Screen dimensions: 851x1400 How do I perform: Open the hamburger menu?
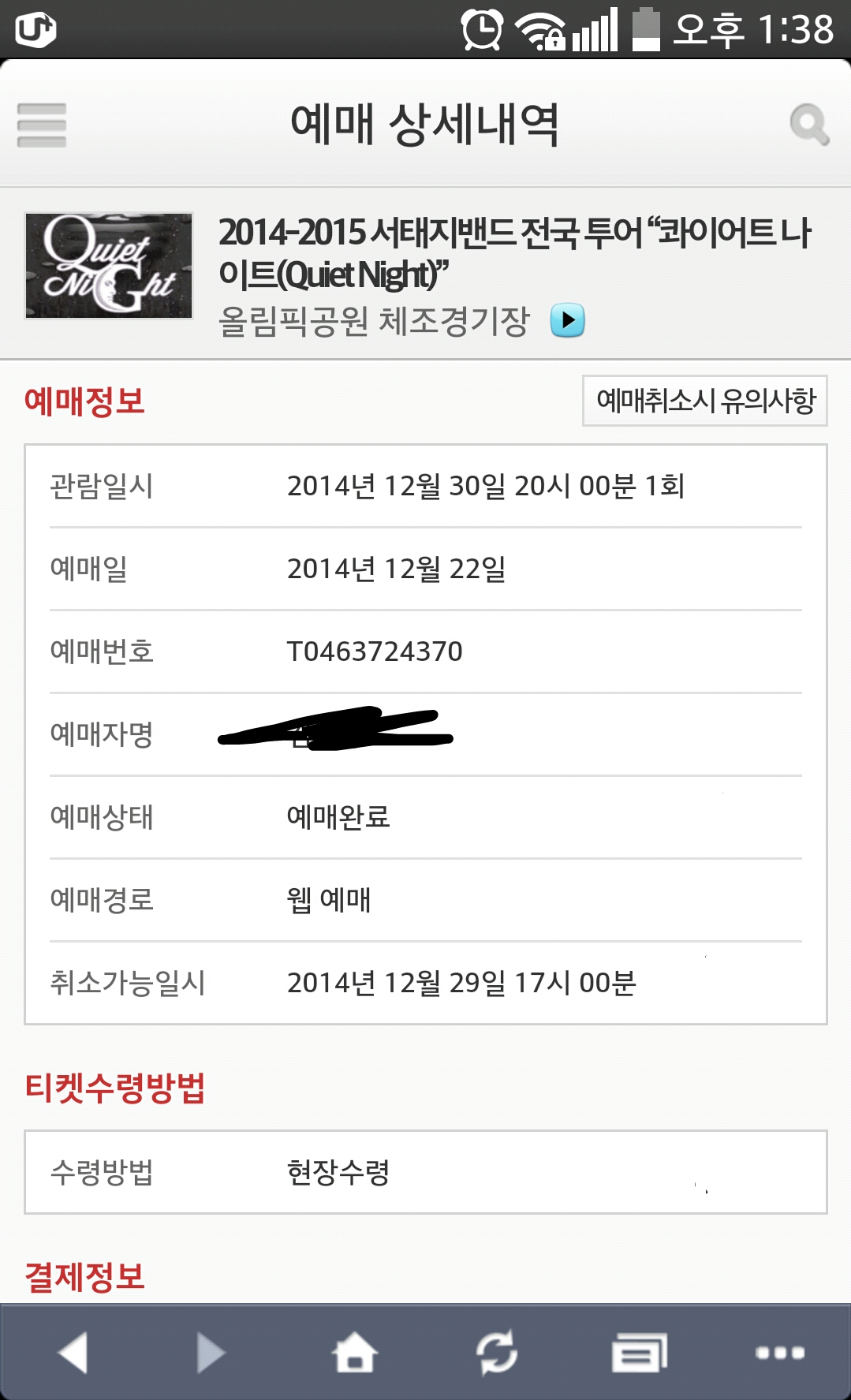click(42, 125)
